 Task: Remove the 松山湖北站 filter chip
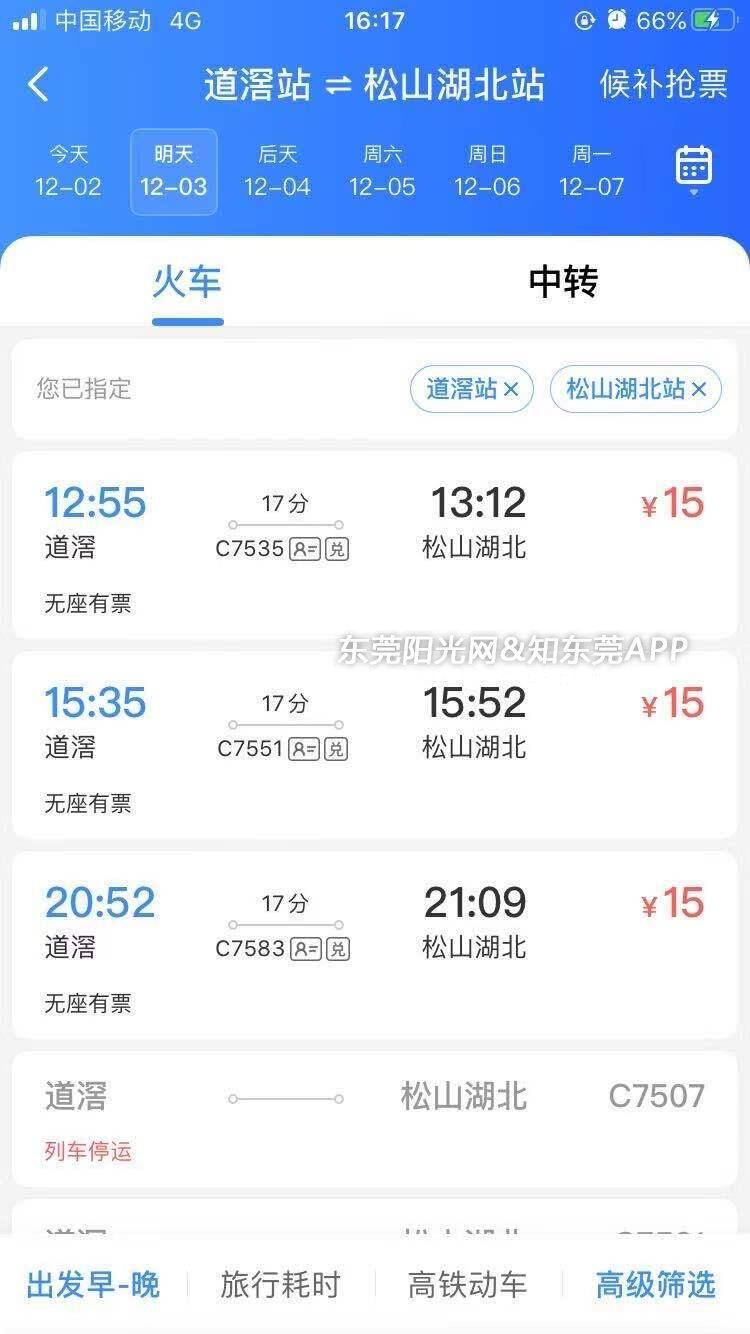pyautogui.click(x=636, y=389)
